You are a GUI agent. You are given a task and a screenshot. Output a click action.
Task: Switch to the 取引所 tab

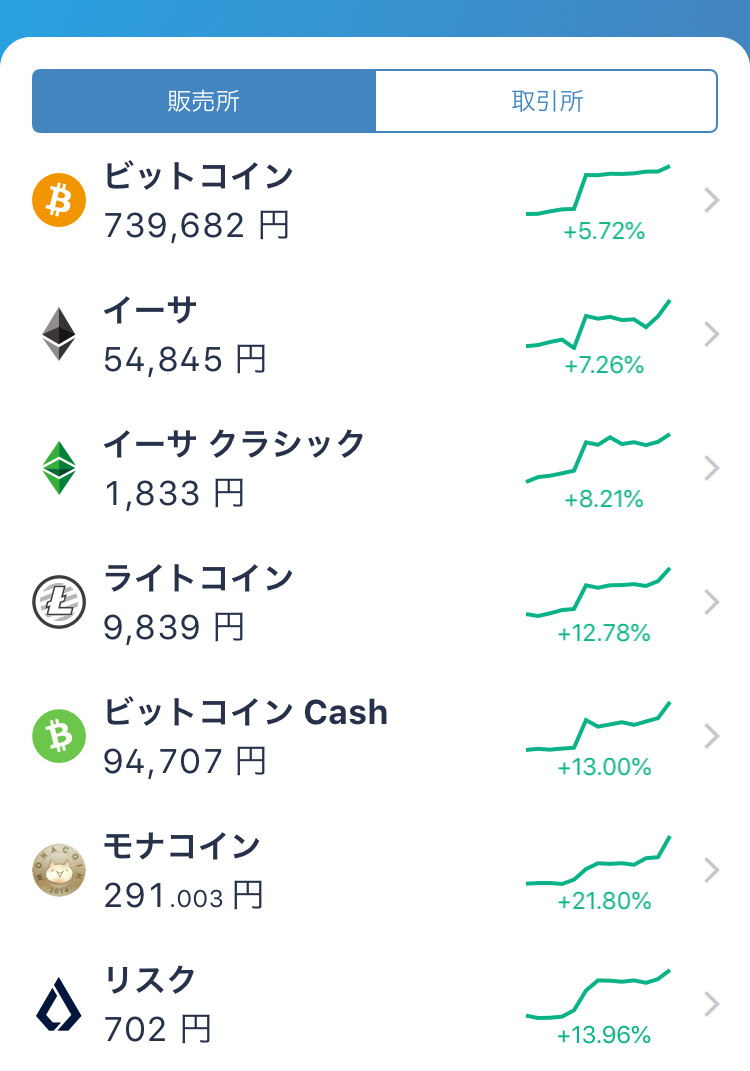[546, 101]
